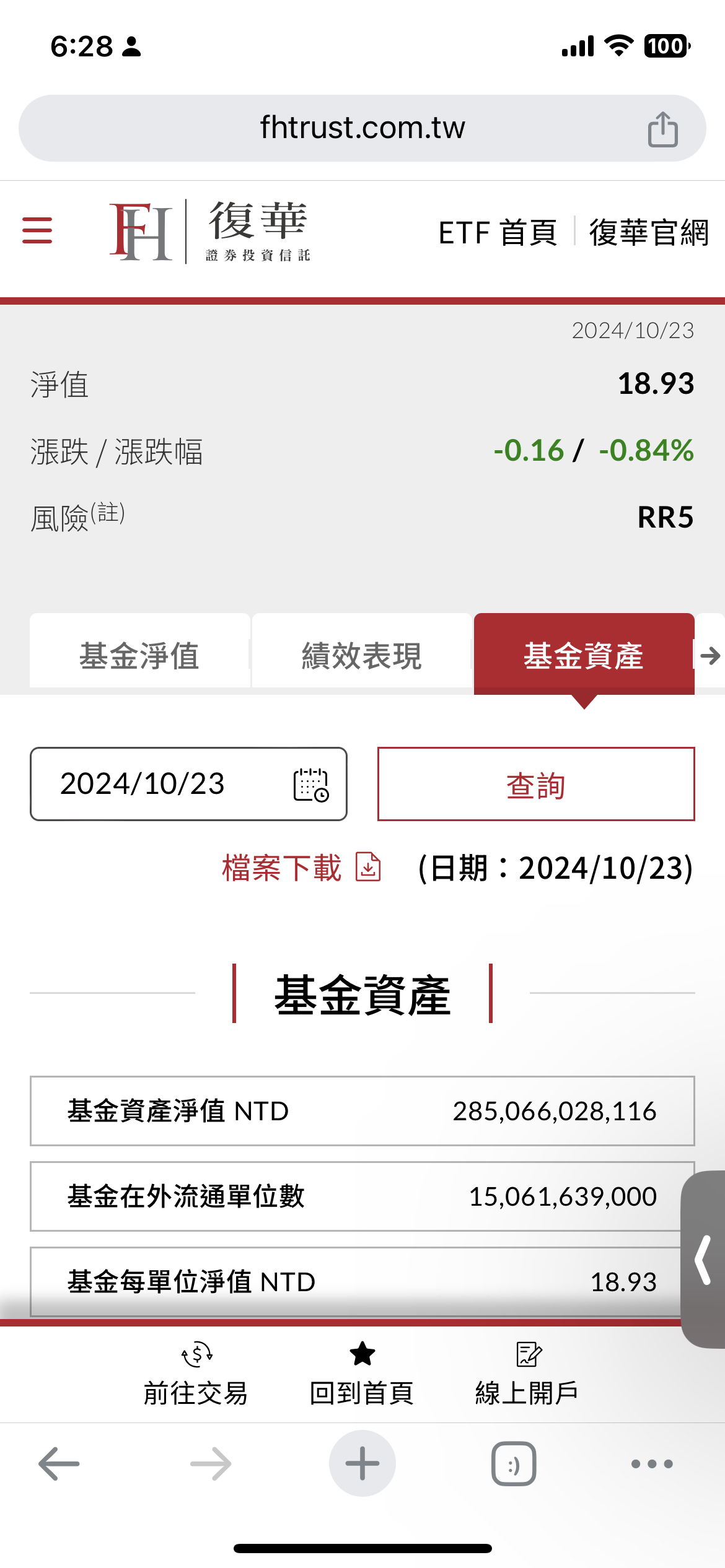Click the 檔案下載 download file icon
Viewport: 725px width, 1568px height.
point(369,868)
